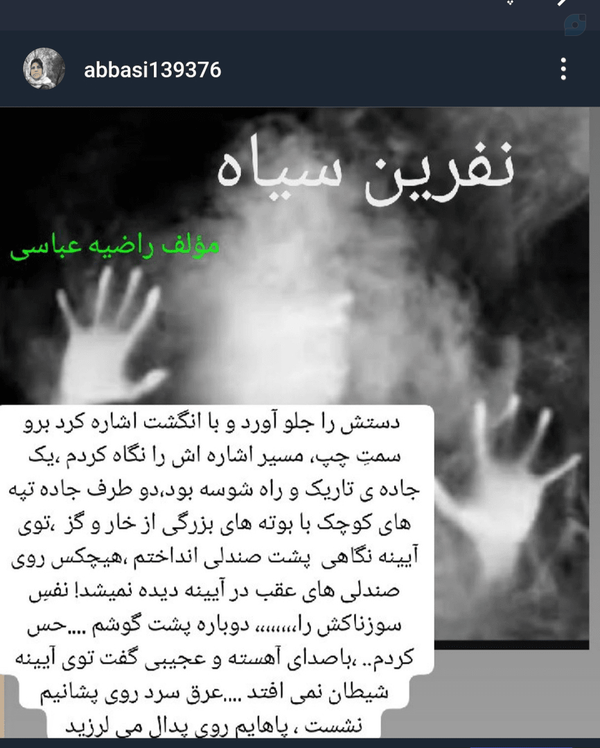Image resolution: width=600 pixels, height=748 pixels.
Task: Open the post image with Persian text
Action: [x=300, y=423]
